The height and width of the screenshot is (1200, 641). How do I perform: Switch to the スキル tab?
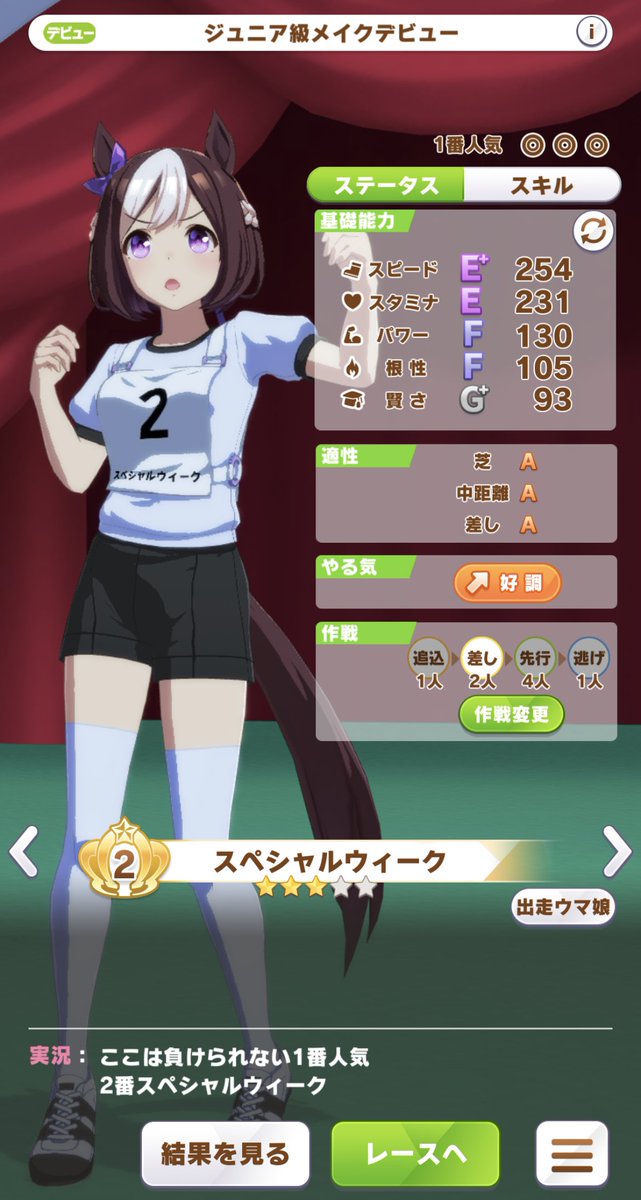541,185
